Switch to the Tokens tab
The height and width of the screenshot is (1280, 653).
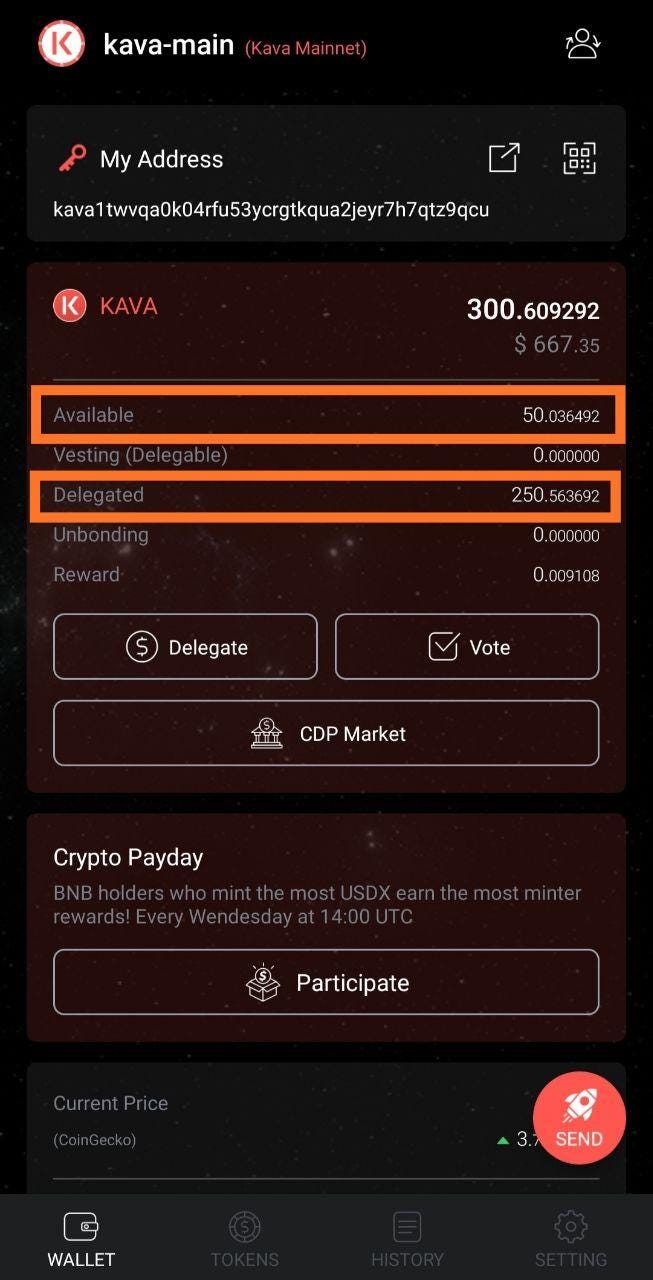245,1239
